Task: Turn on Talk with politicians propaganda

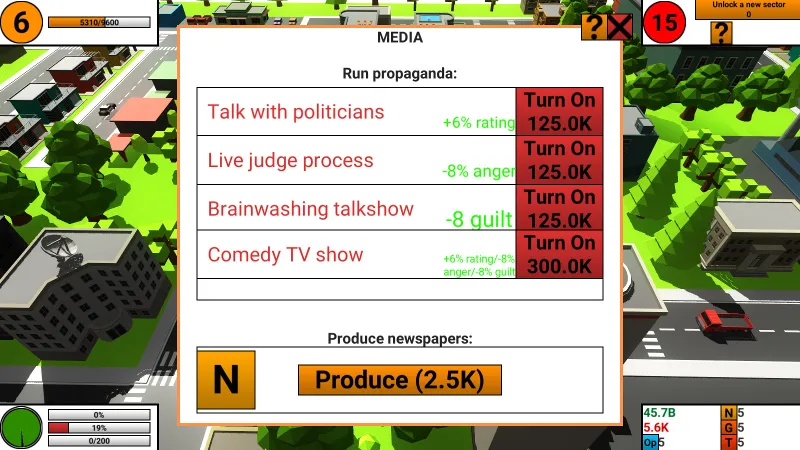Action: (x=559, y=111)
